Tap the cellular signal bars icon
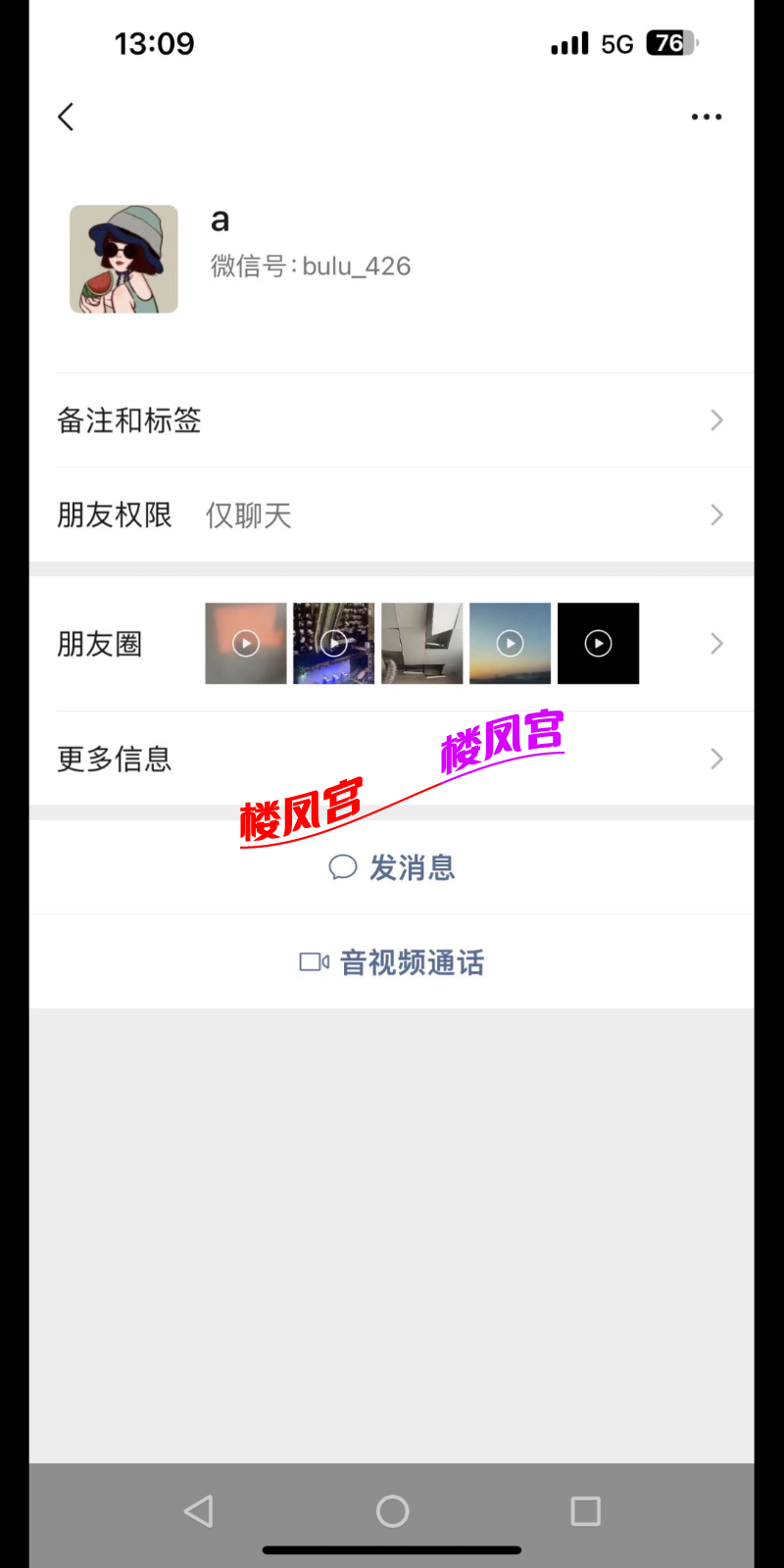This screenshot has width=784, height=1568. [568, 43]
